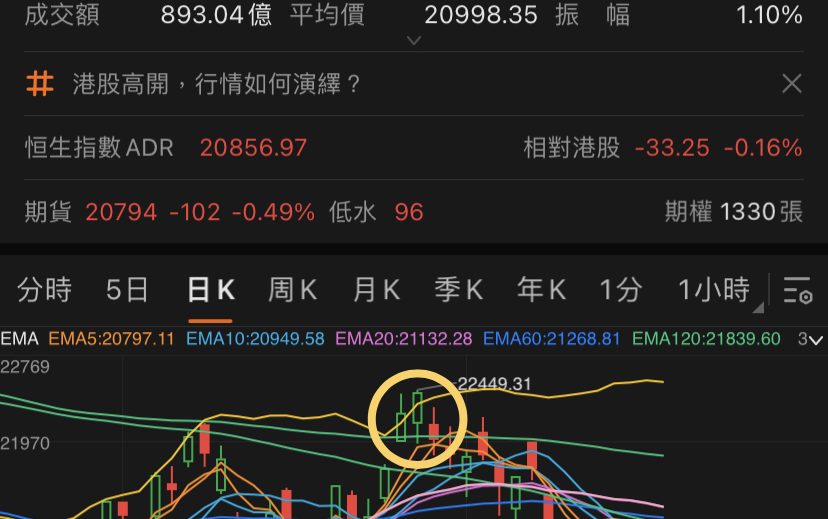The height and width of the screenshot is (519, 828).
Task: Select the 日K chart tab
Action: 210,290
